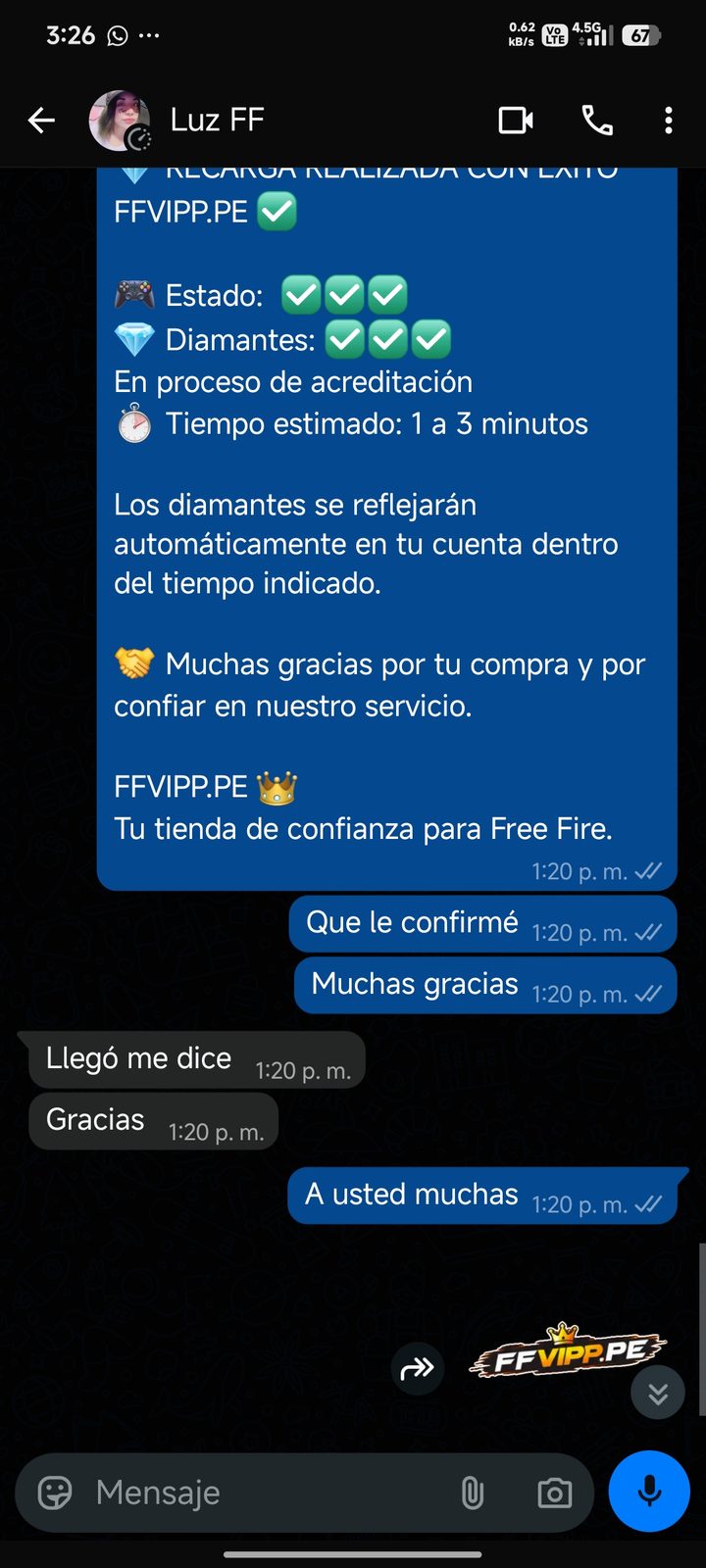Start a voice call with Luz FF
This screenshot has width=706, height=1568.
point(597,121)
